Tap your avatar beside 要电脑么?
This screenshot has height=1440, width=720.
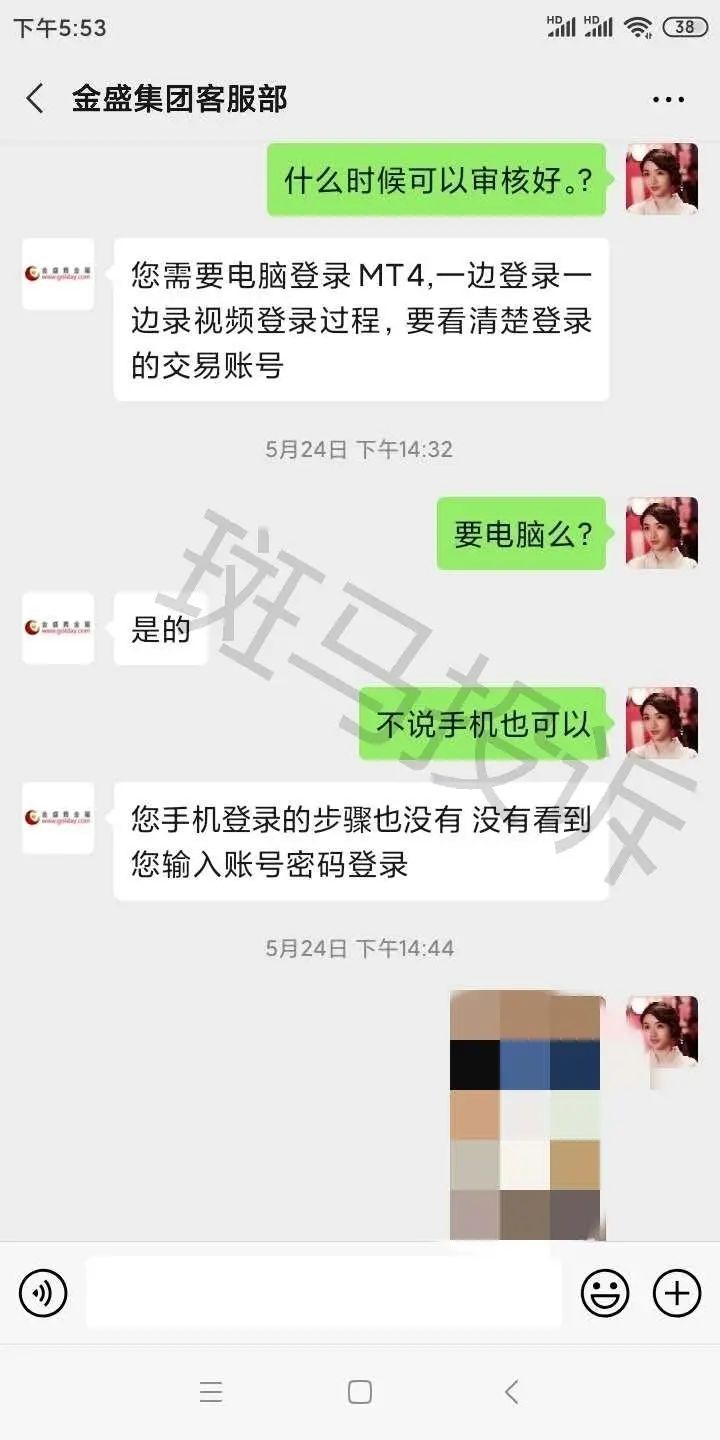[661, 533]
